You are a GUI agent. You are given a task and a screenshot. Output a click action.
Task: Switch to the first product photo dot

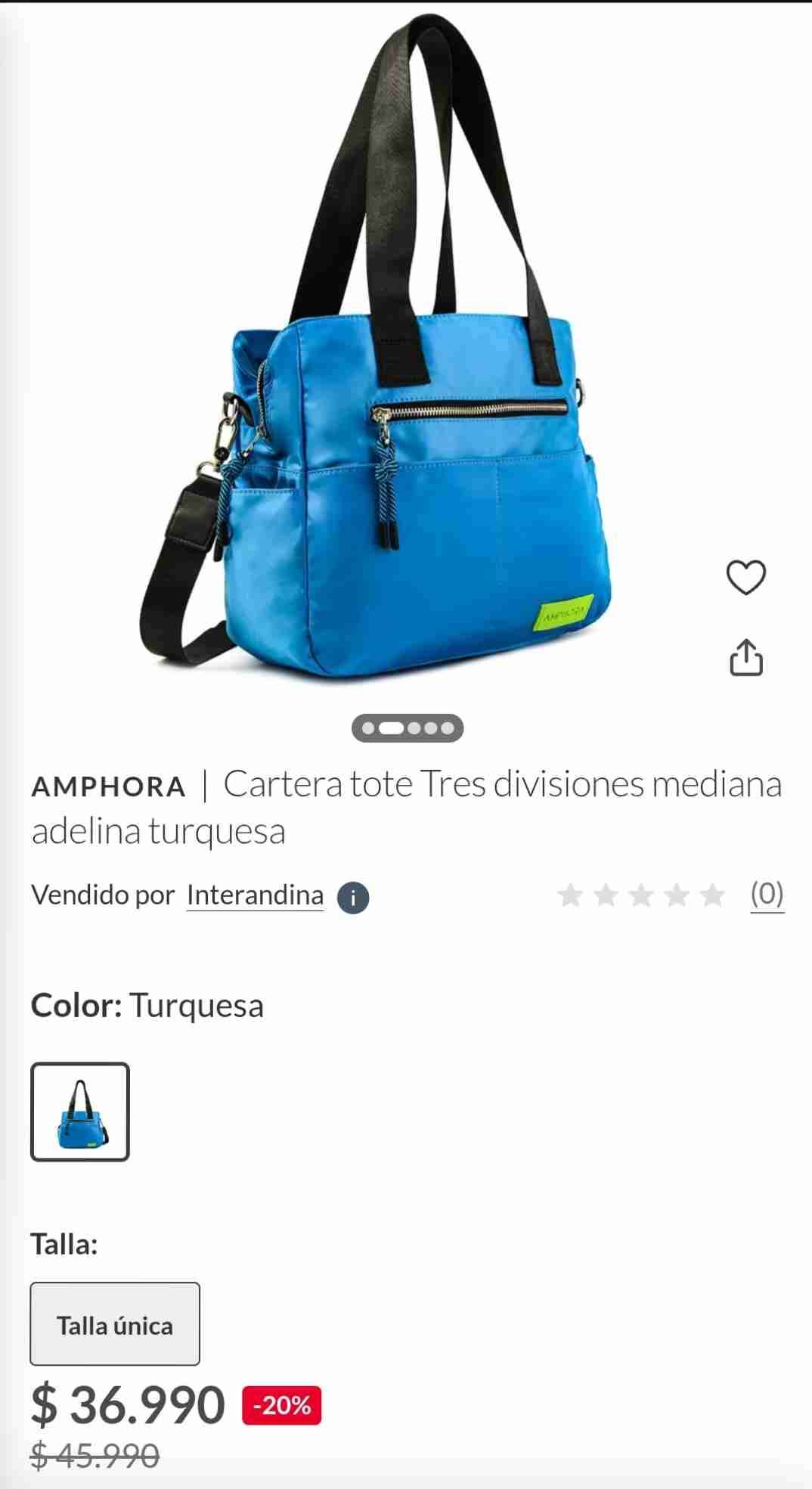(368, 728)
